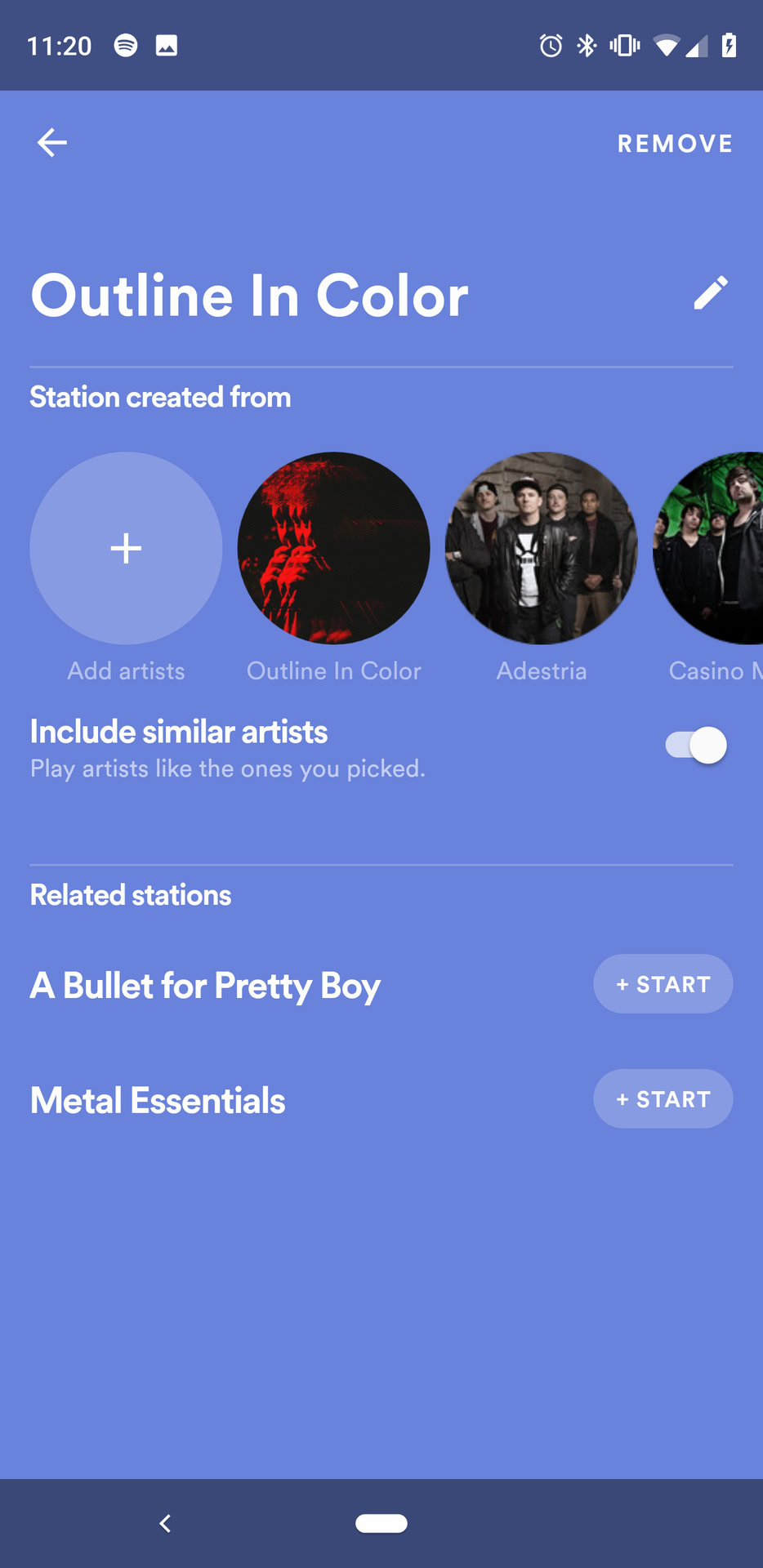763x1568 pixels.
Task: Disable Include similar artists switch
Action: (x=696, y=745)
